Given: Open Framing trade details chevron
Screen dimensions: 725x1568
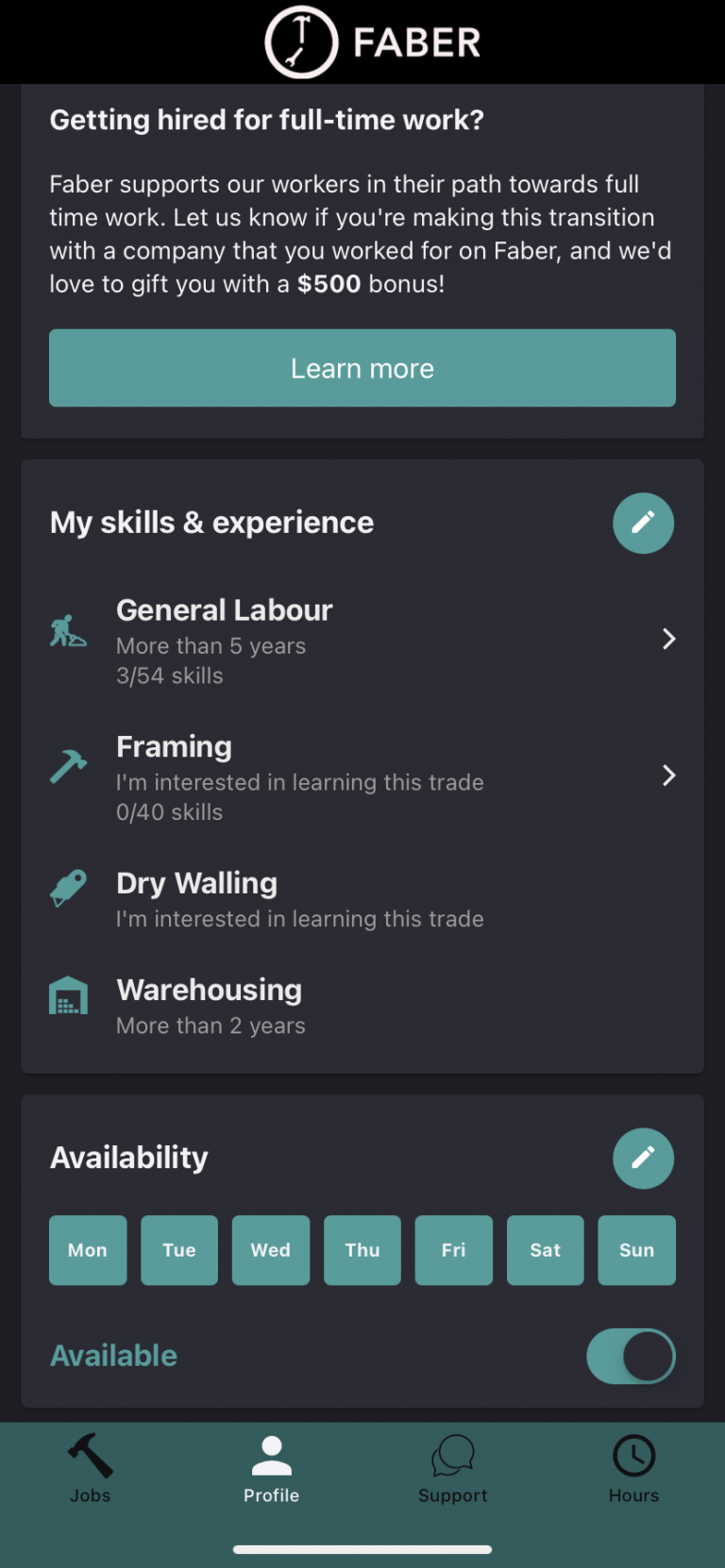Looking at the screenshot, I should 669,776.
